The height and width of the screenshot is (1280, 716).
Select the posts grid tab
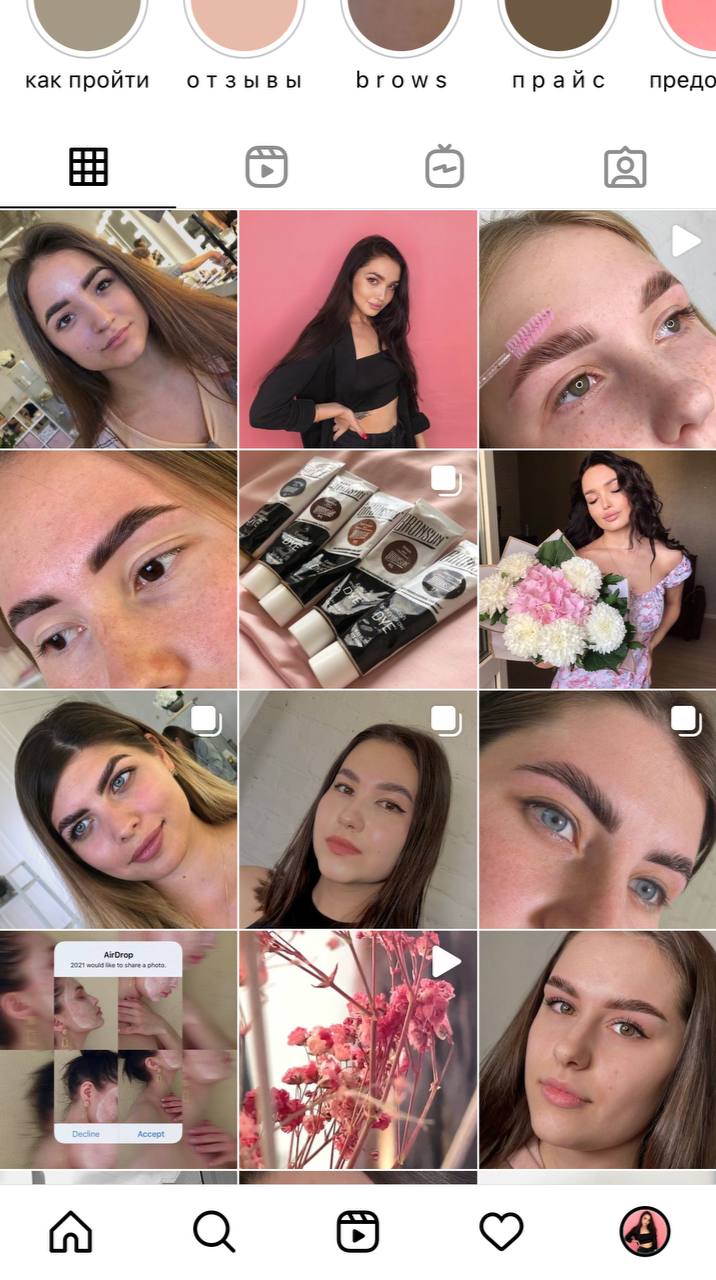tap(88, 167)
